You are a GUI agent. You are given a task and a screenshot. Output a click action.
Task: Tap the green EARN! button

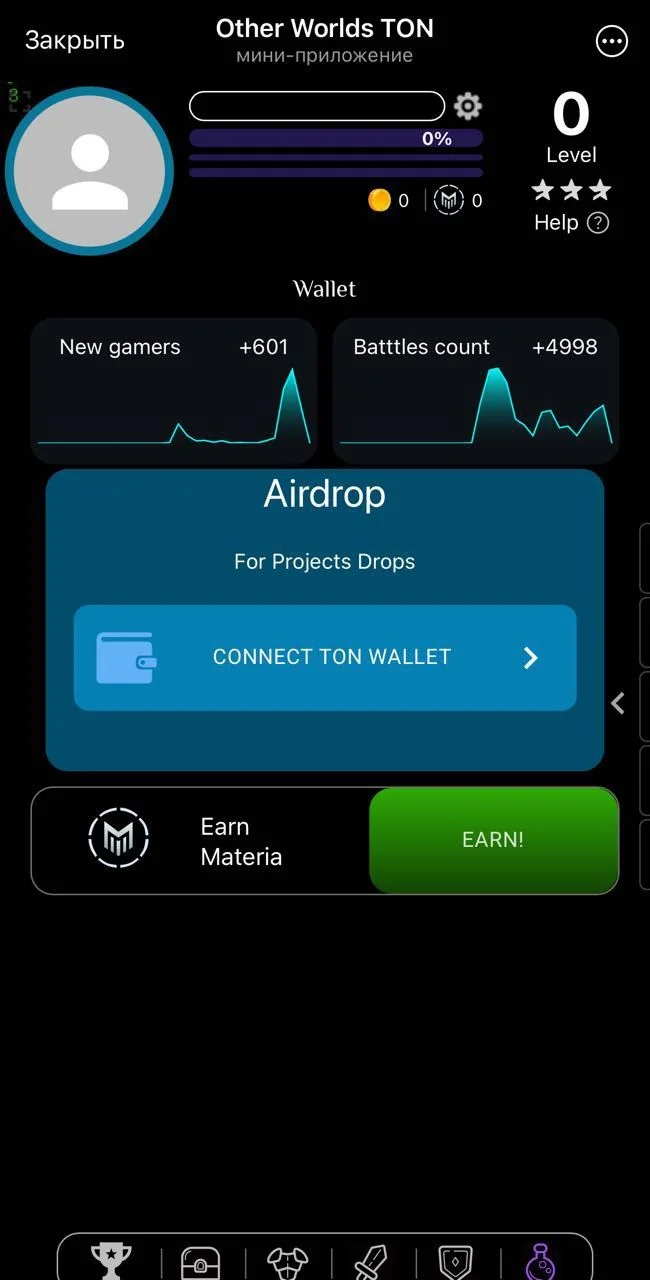click(x=493, y=840)
